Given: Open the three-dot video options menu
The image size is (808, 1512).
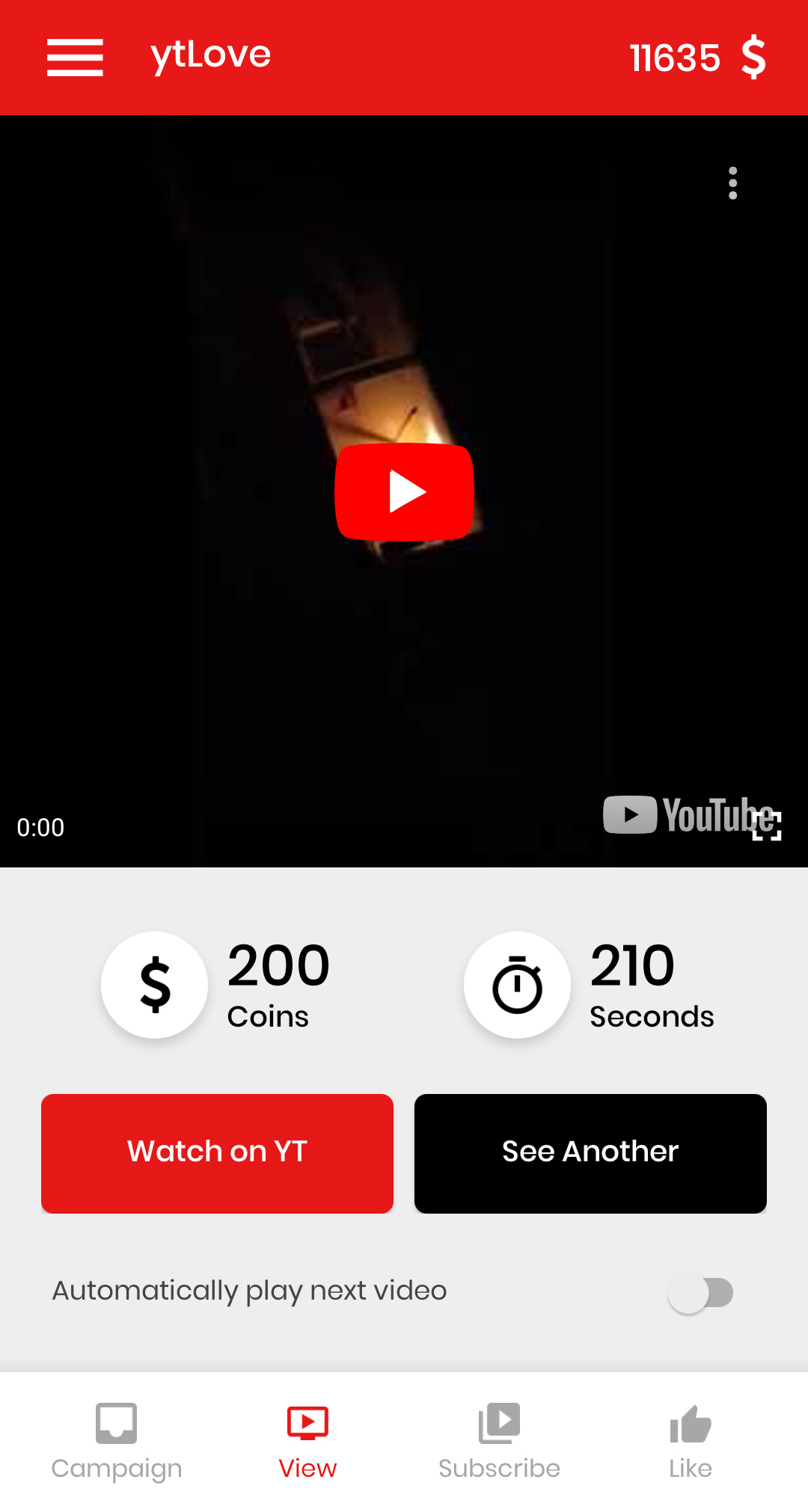Looking at the screenshot, I should (732, 183).
